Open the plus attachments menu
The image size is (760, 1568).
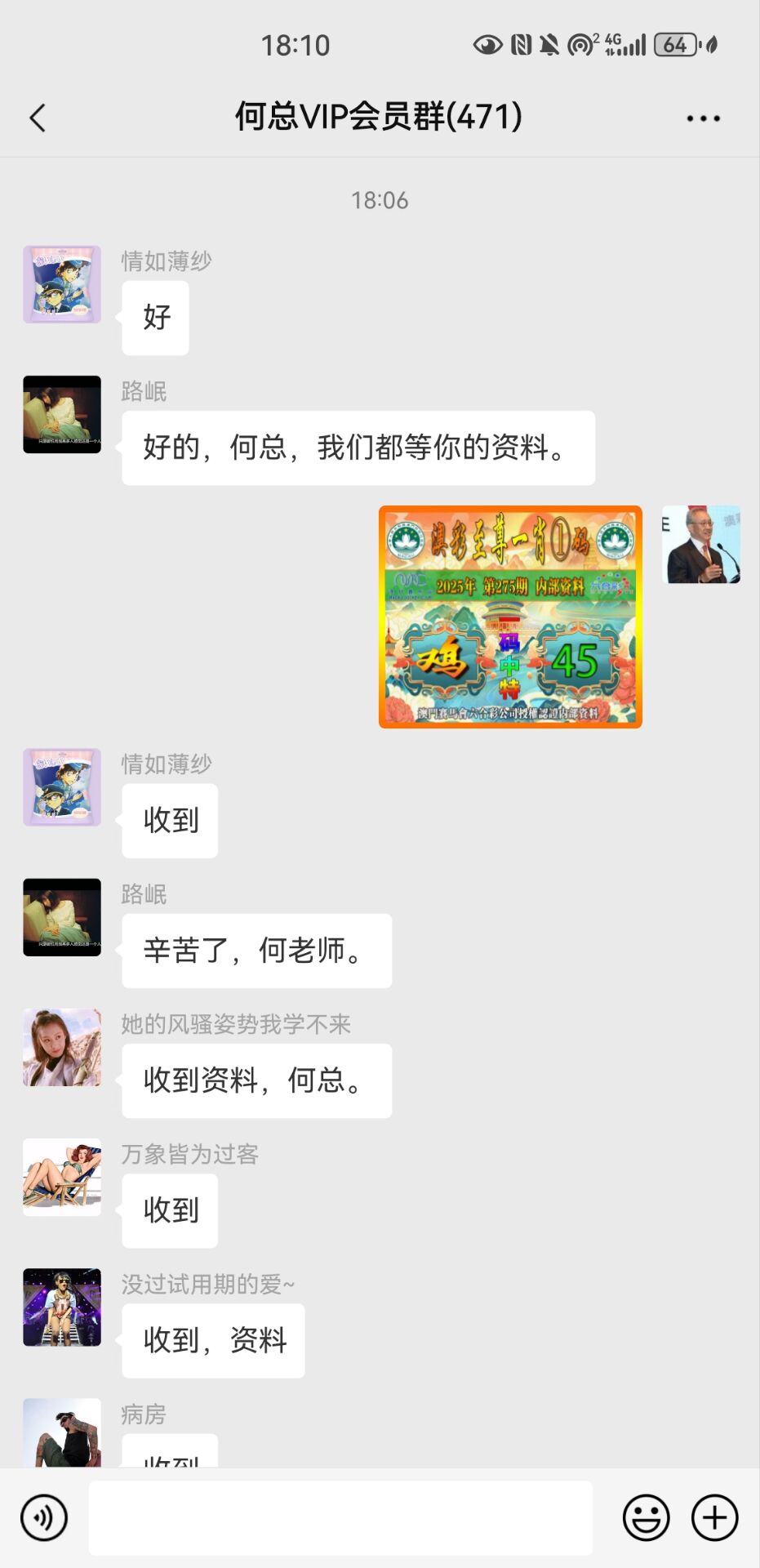[714, 1517]
